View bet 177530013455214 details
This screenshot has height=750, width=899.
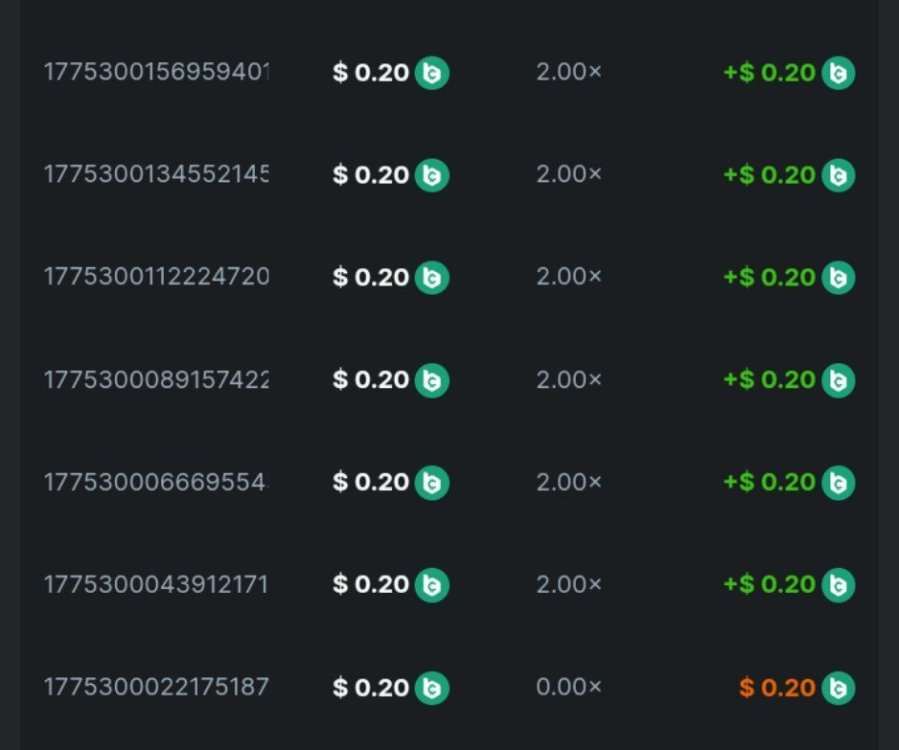tap(156, 175)
